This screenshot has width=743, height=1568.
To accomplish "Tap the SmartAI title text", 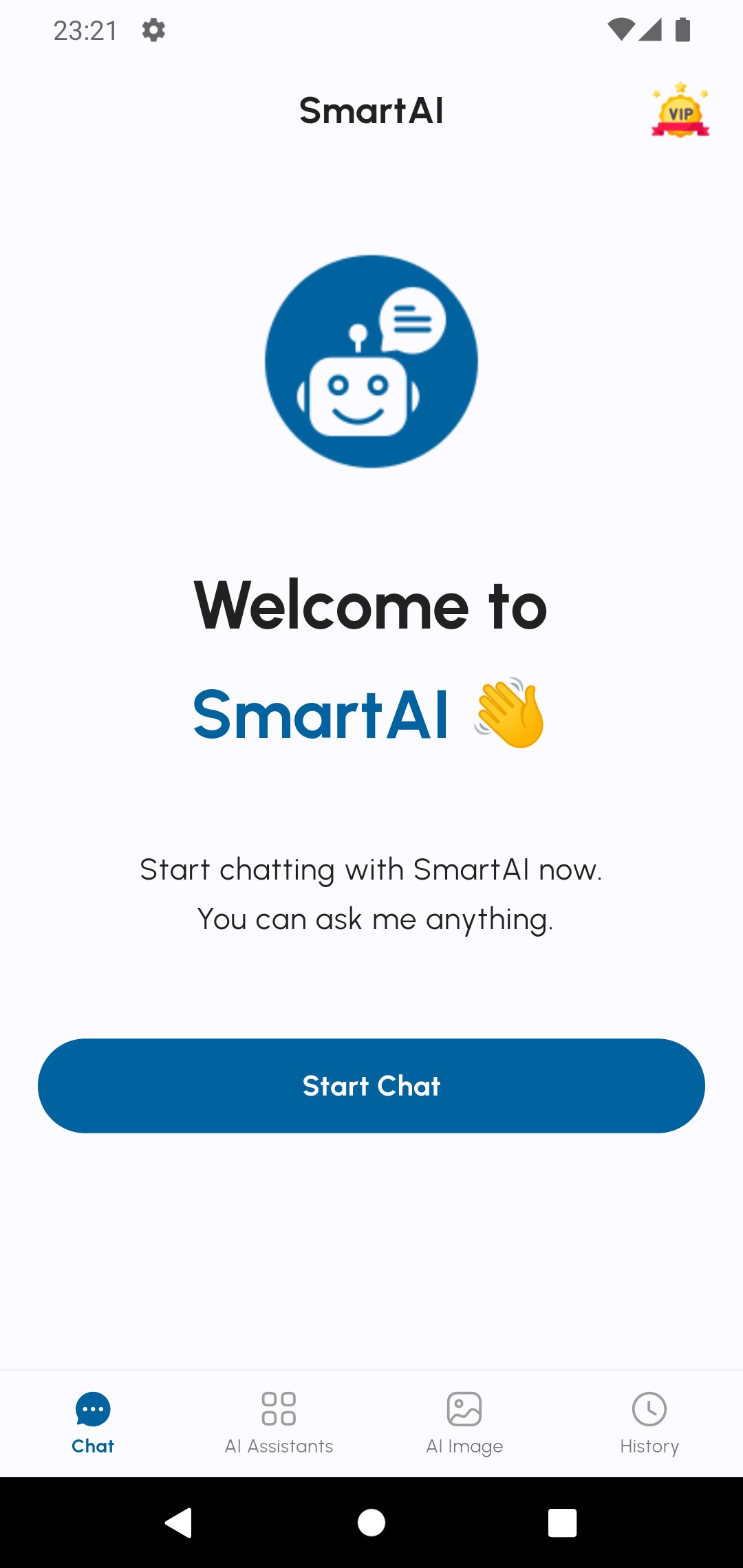I will click(x=371, y=111).
